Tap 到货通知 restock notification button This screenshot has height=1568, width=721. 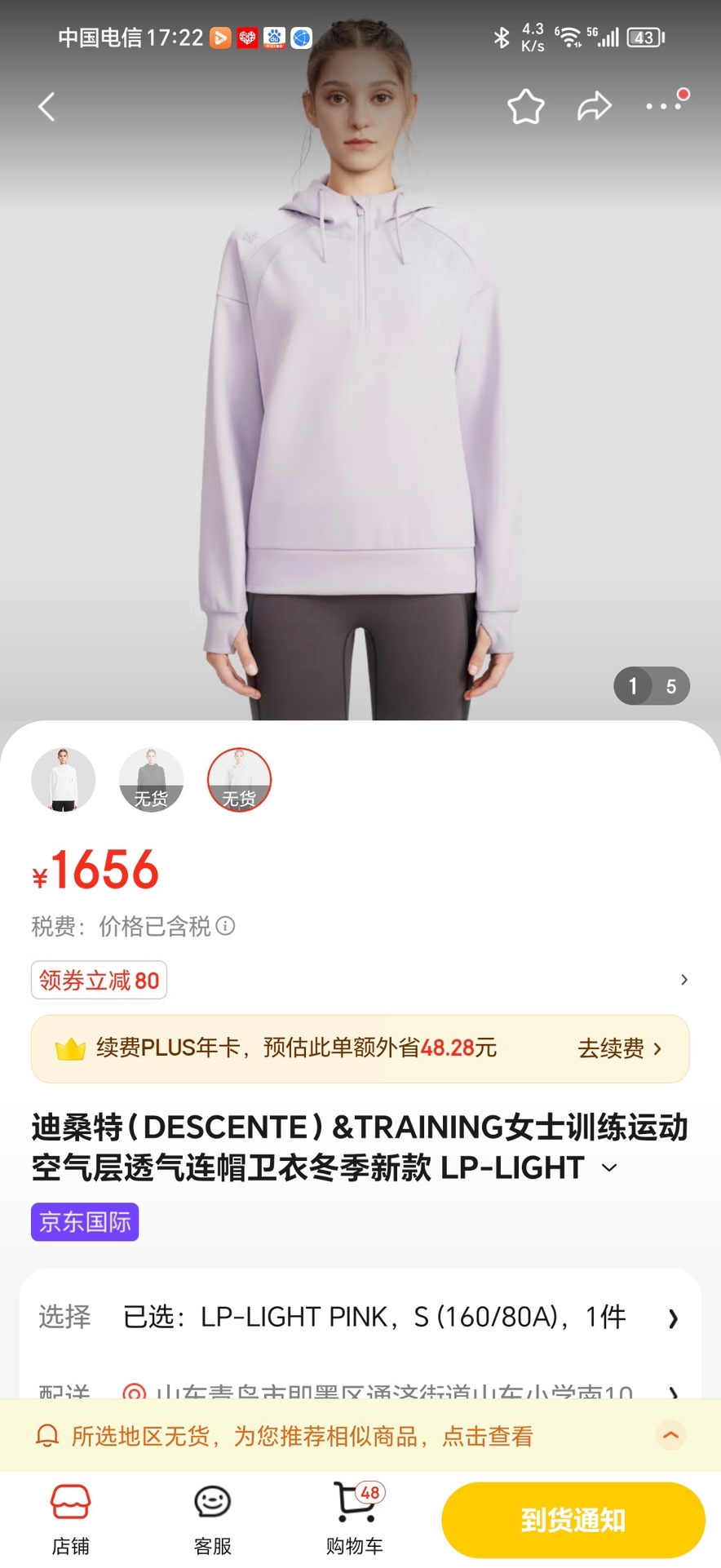click(x=573, y=1520)
